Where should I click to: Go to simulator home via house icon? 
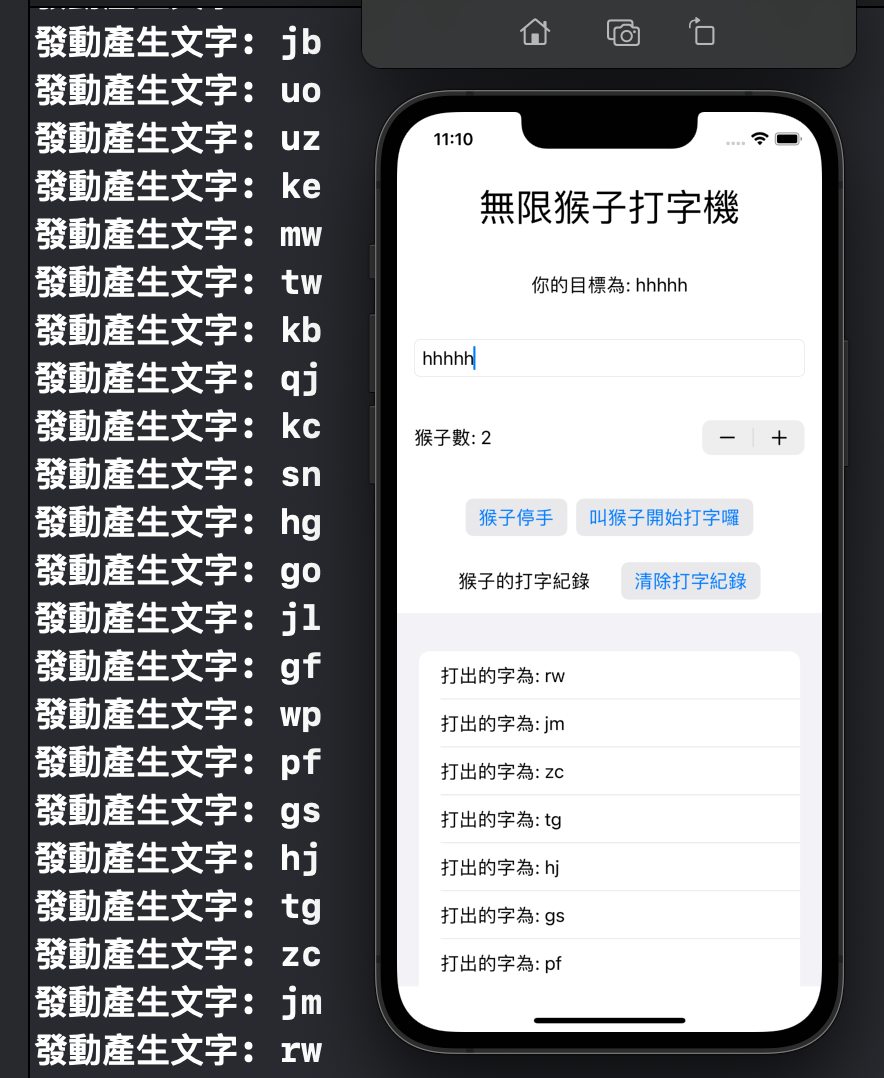[x=535, y=33]
